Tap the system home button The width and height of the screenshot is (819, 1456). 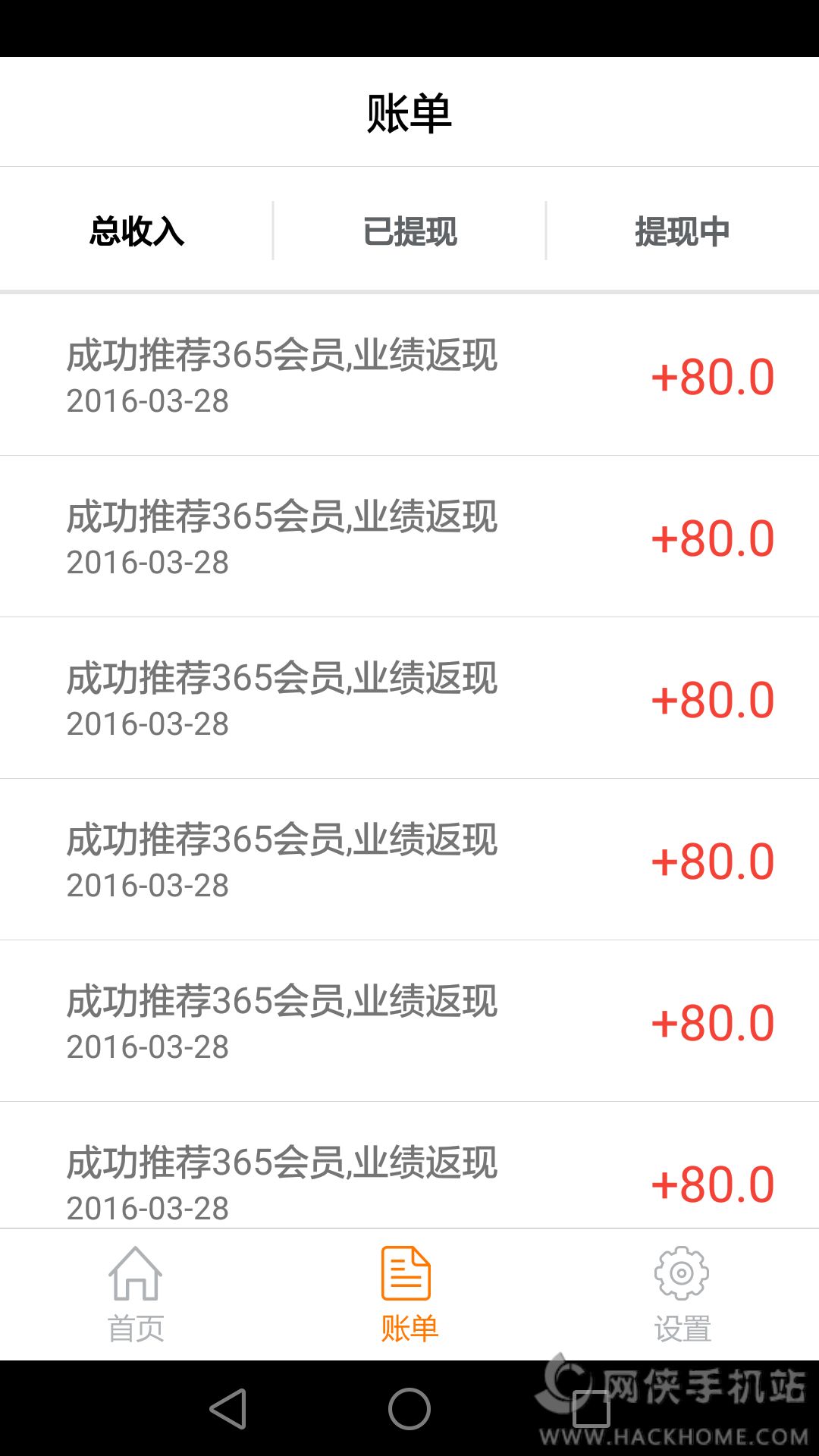click(x=409, y=1409)
